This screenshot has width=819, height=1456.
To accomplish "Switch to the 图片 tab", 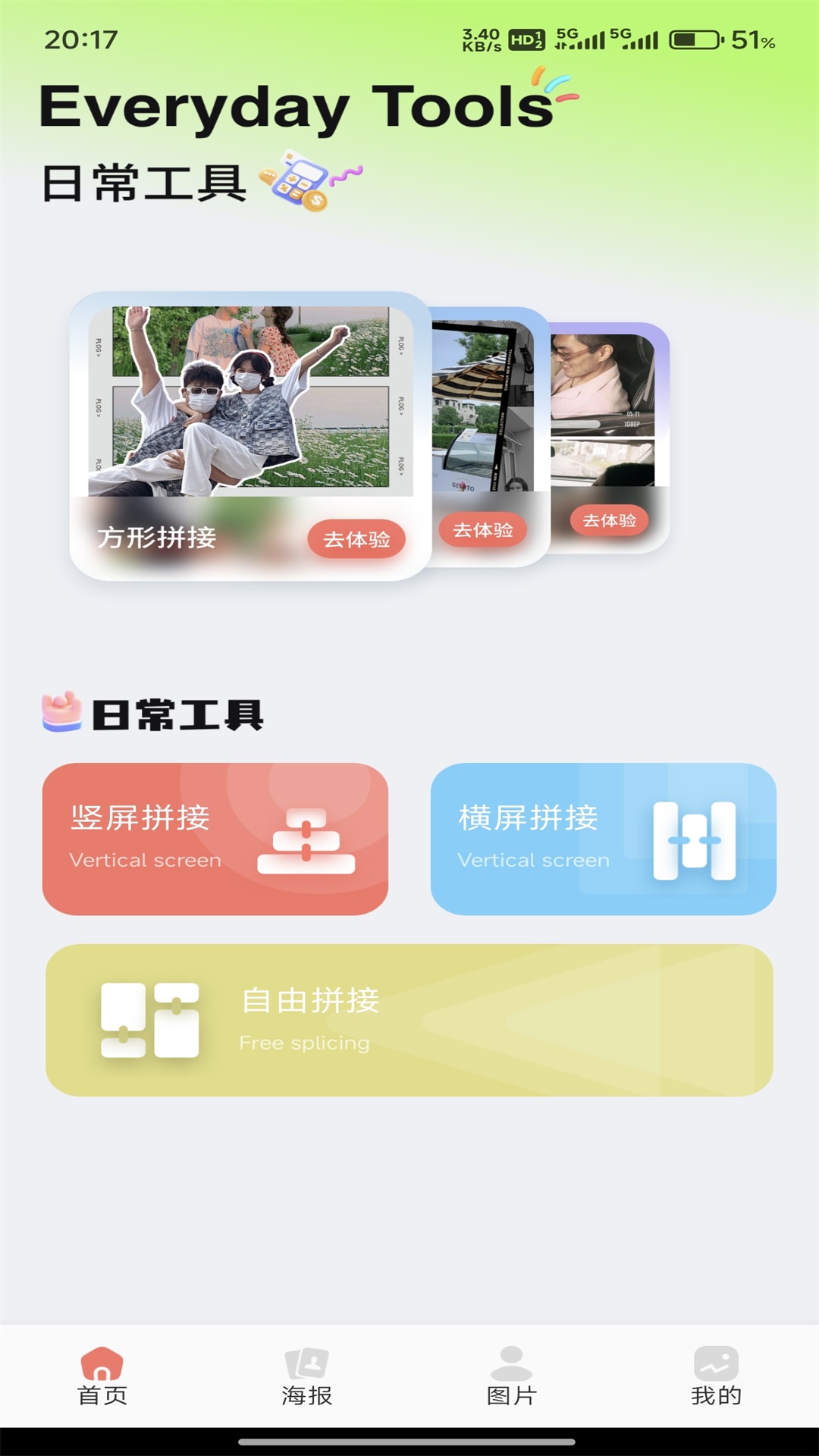I will tap(512, 1376).
